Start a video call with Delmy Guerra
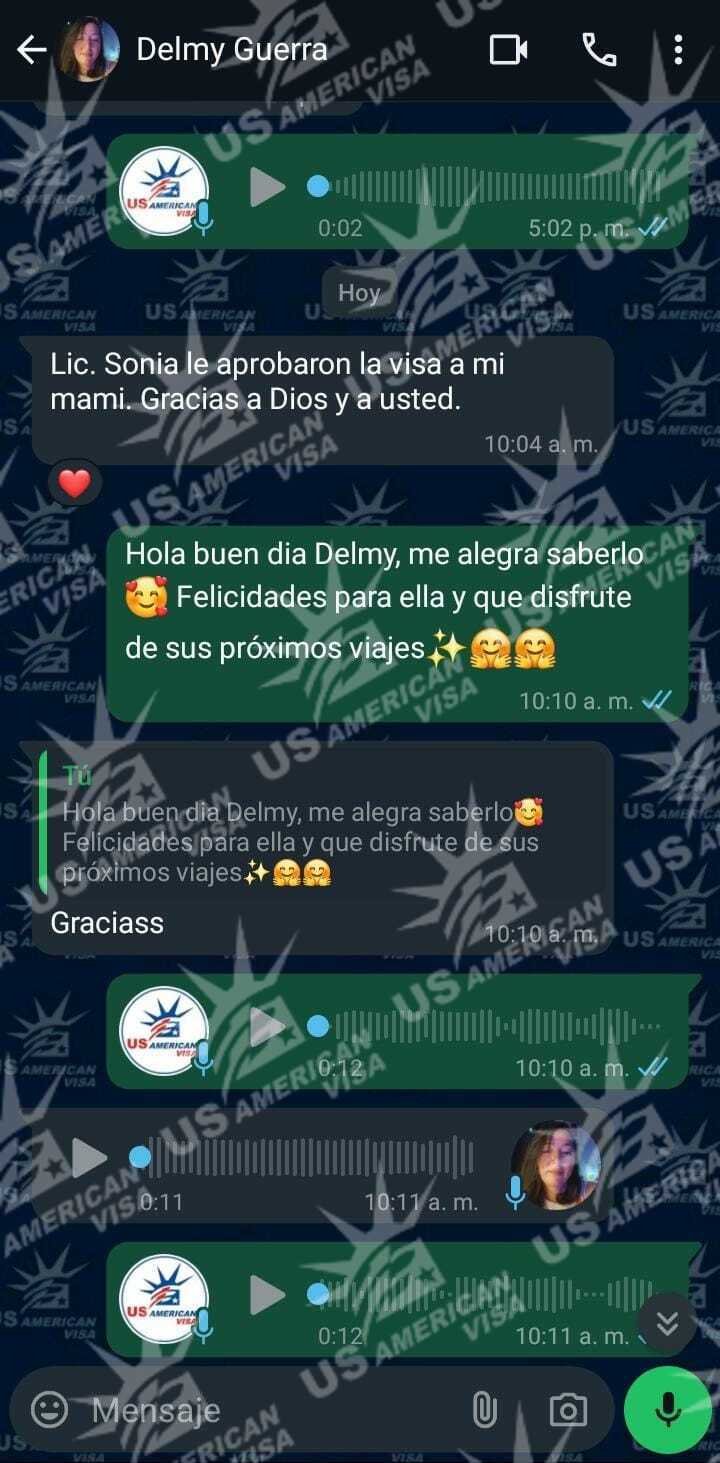 pyautogui.click(x=508, y=50)
